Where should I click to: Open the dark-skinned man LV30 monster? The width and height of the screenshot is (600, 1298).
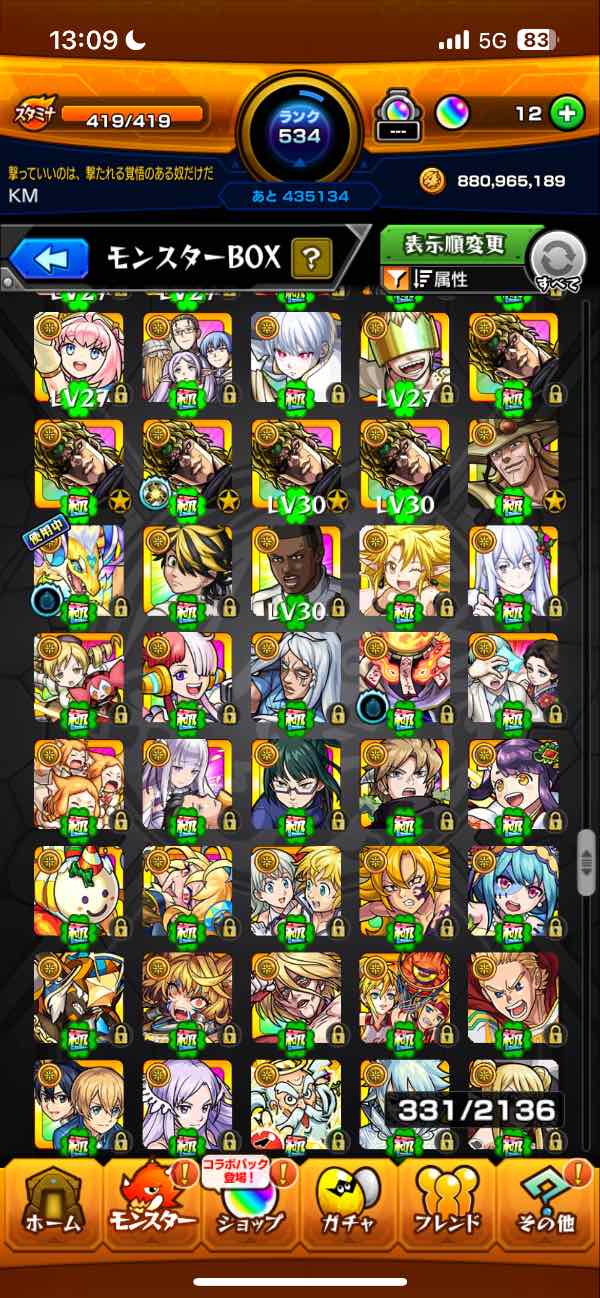pos(295,570)
